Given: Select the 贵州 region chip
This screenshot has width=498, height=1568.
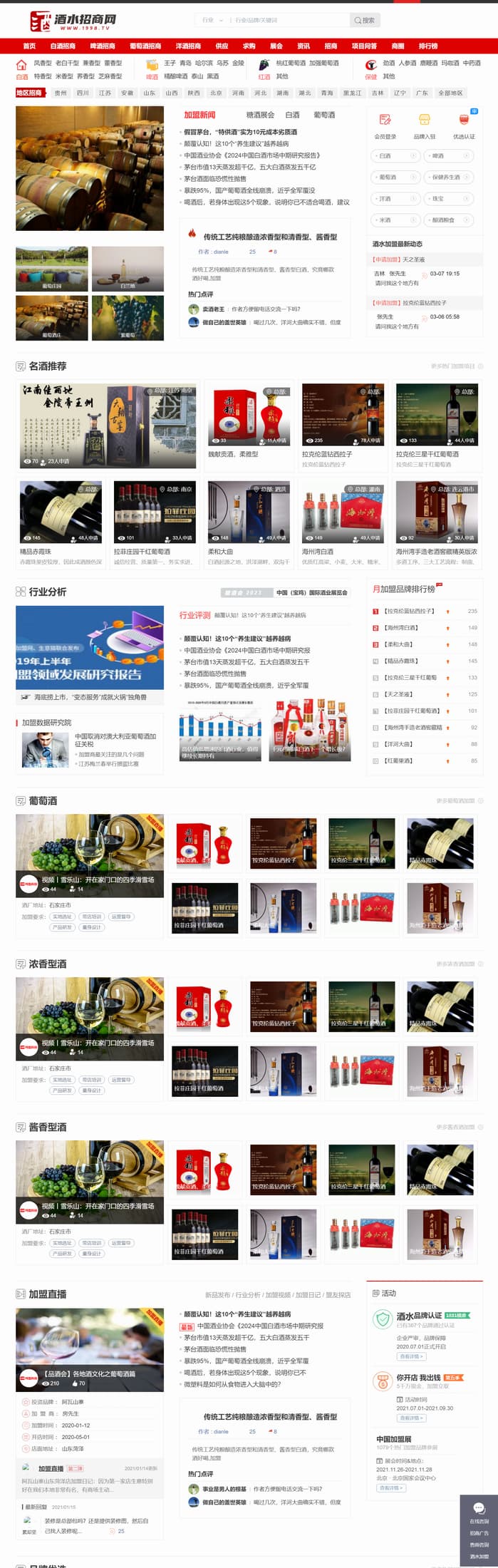Looking at the screenshot, I should pyautogui.click(x=61, y=93).
